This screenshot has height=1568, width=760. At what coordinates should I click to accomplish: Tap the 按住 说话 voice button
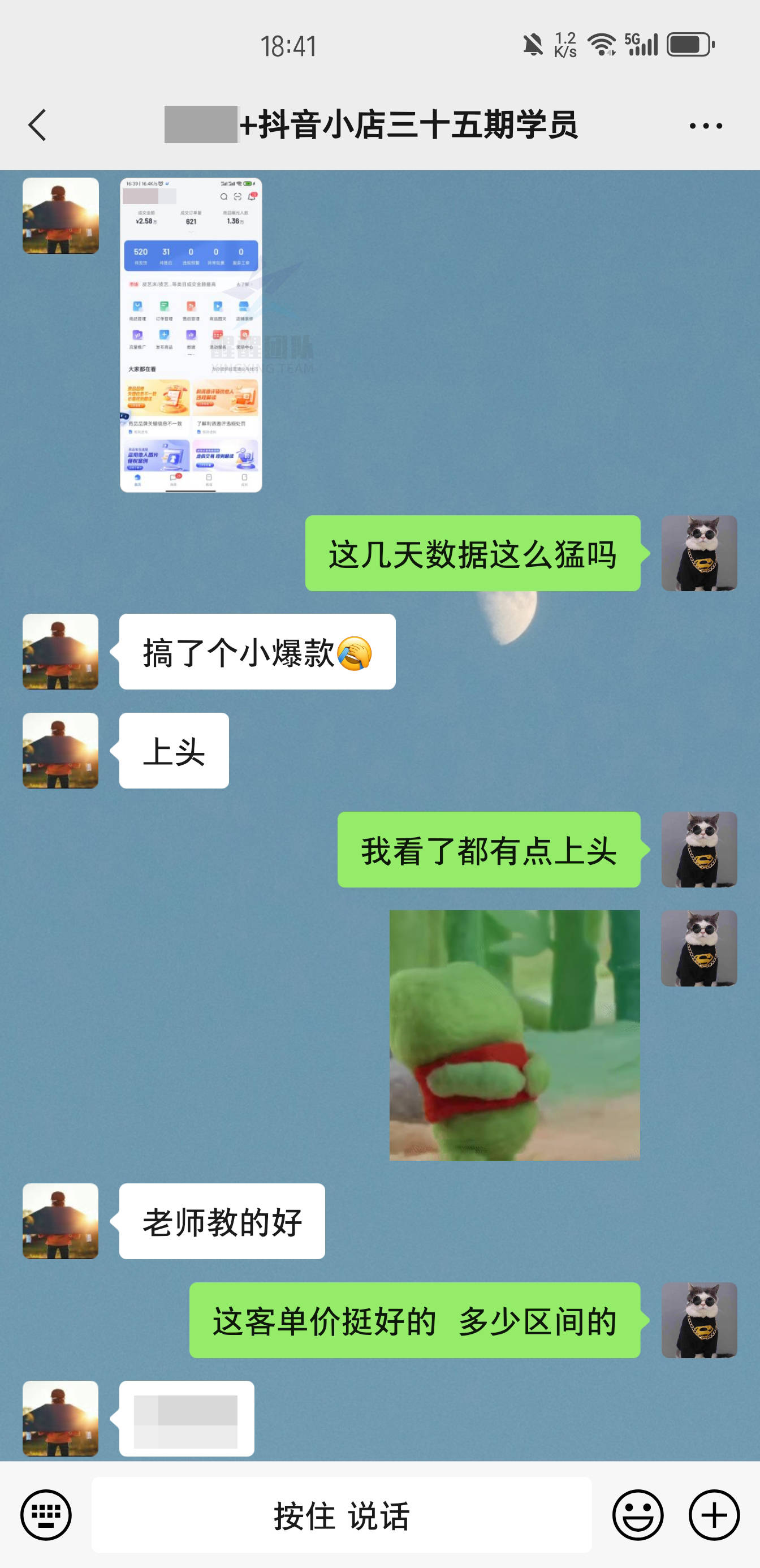click(342, 1515)
